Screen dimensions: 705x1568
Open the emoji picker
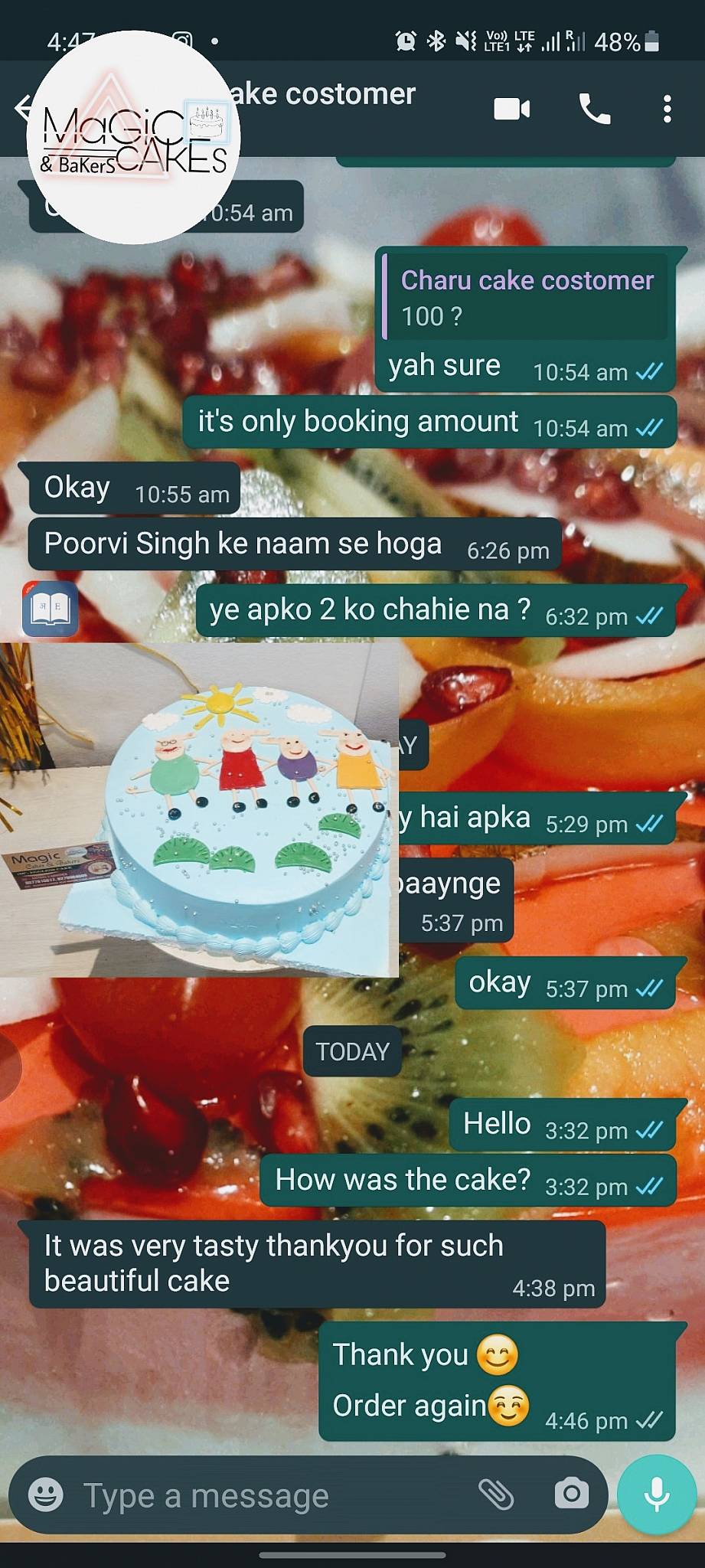[46, 1494]
